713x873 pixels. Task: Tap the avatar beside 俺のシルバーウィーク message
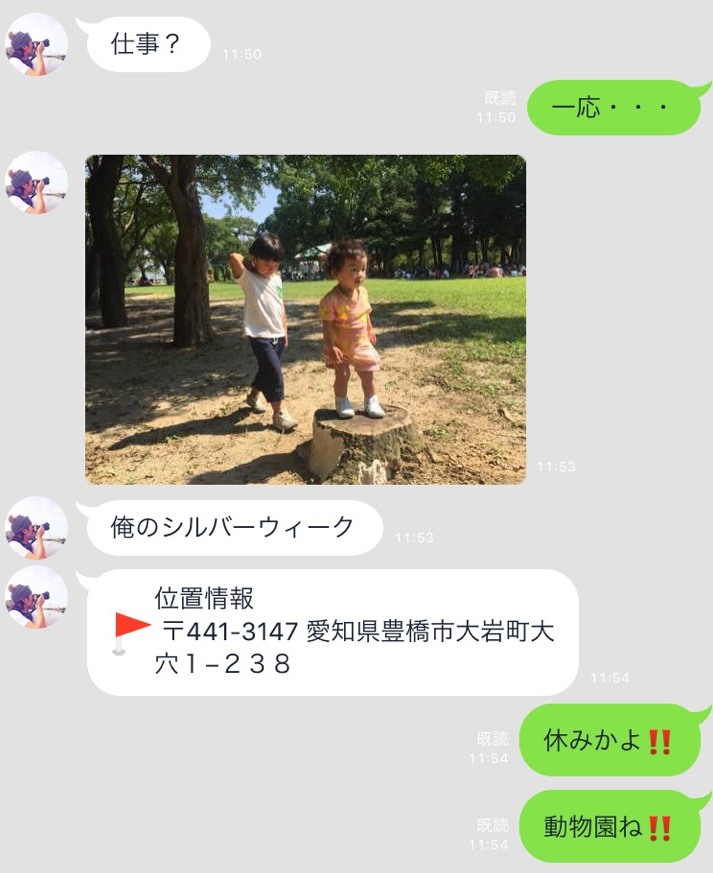click(x=37, y=527)
